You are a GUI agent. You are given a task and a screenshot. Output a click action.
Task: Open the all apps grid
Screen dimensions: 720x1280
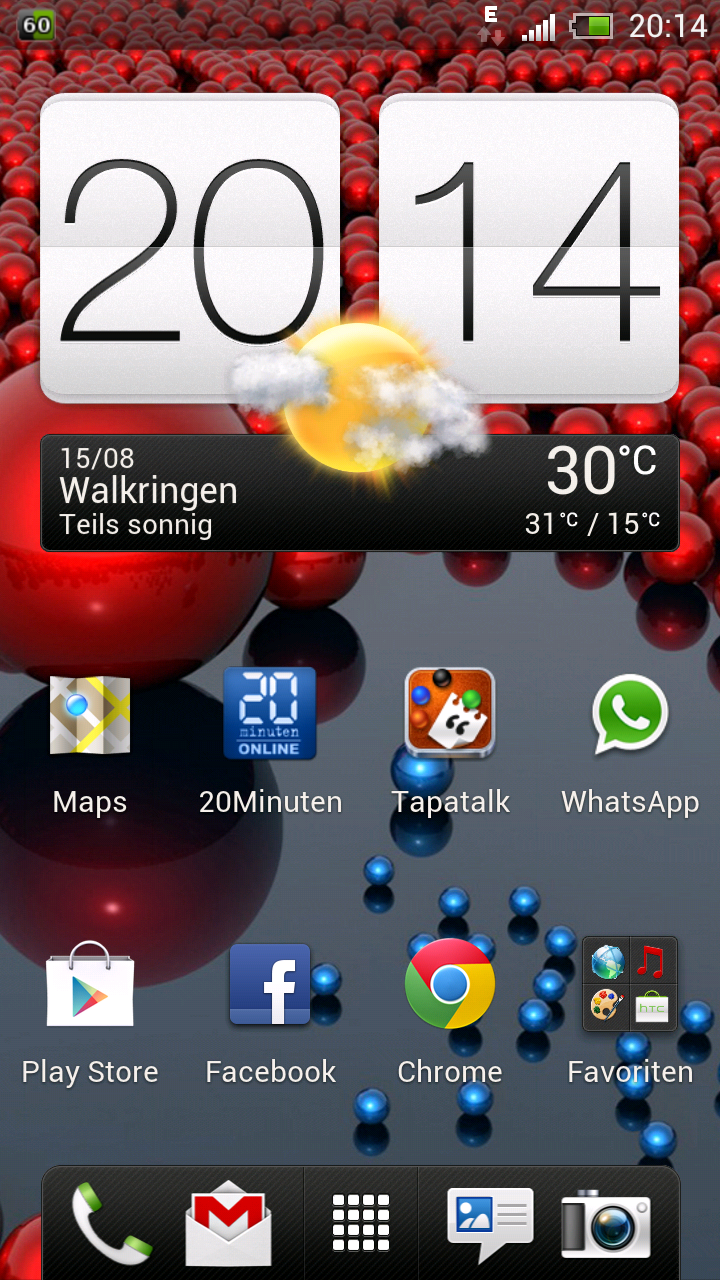pyautogui.click(x=360, y=1223)
